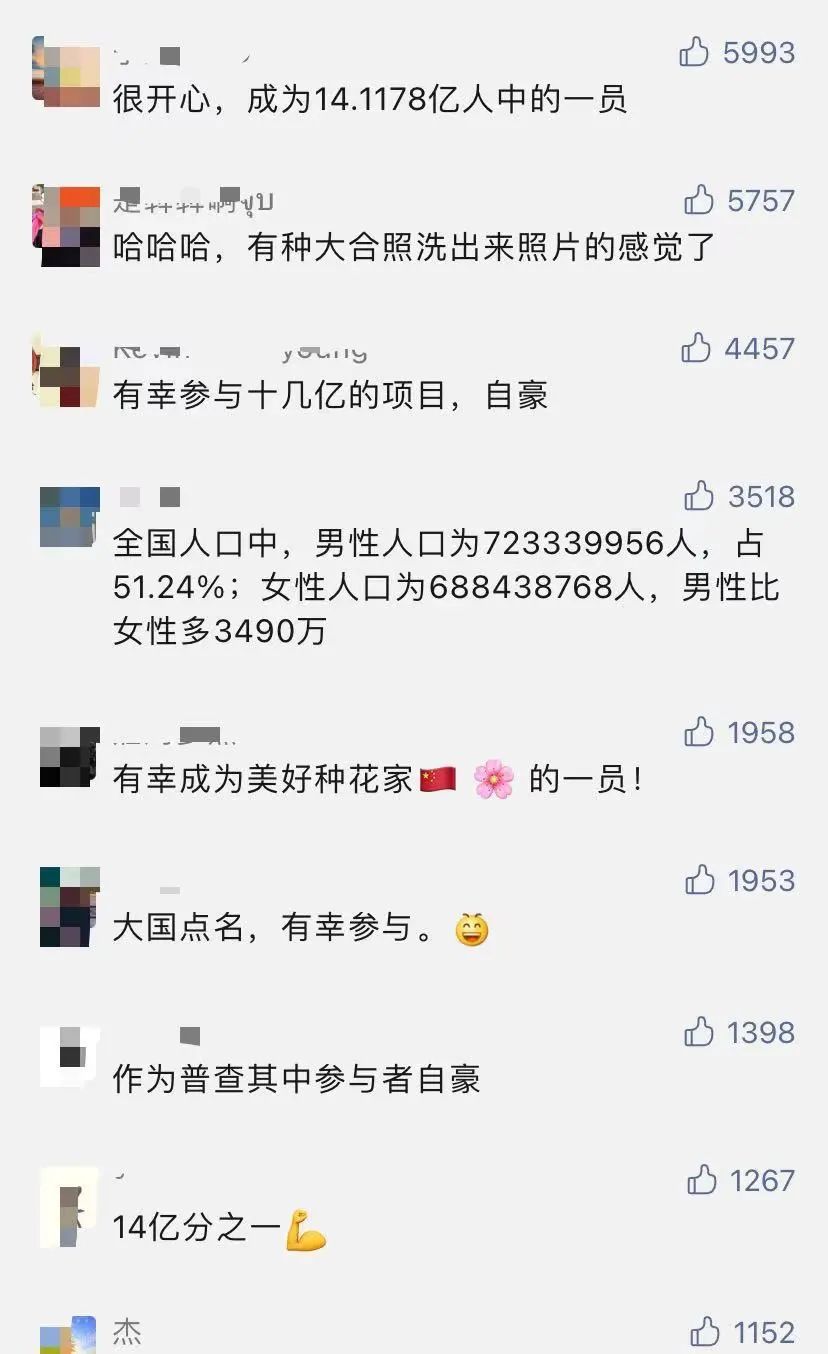Like the comment "作为普查其中参与者自豪"
Screen dimensions: 828x1354
point(699,1032)
